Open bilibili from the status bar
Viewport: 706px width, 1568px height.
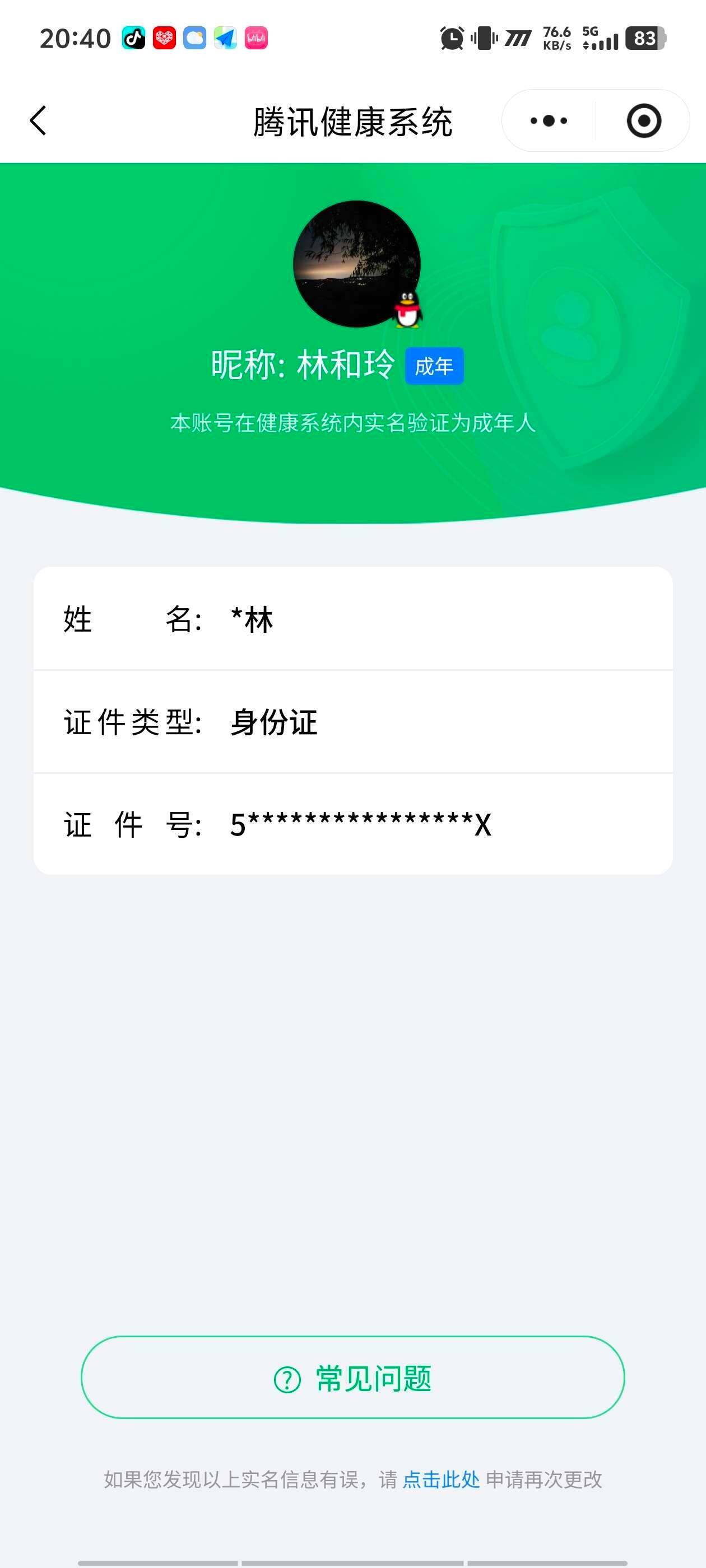point(258,38)
